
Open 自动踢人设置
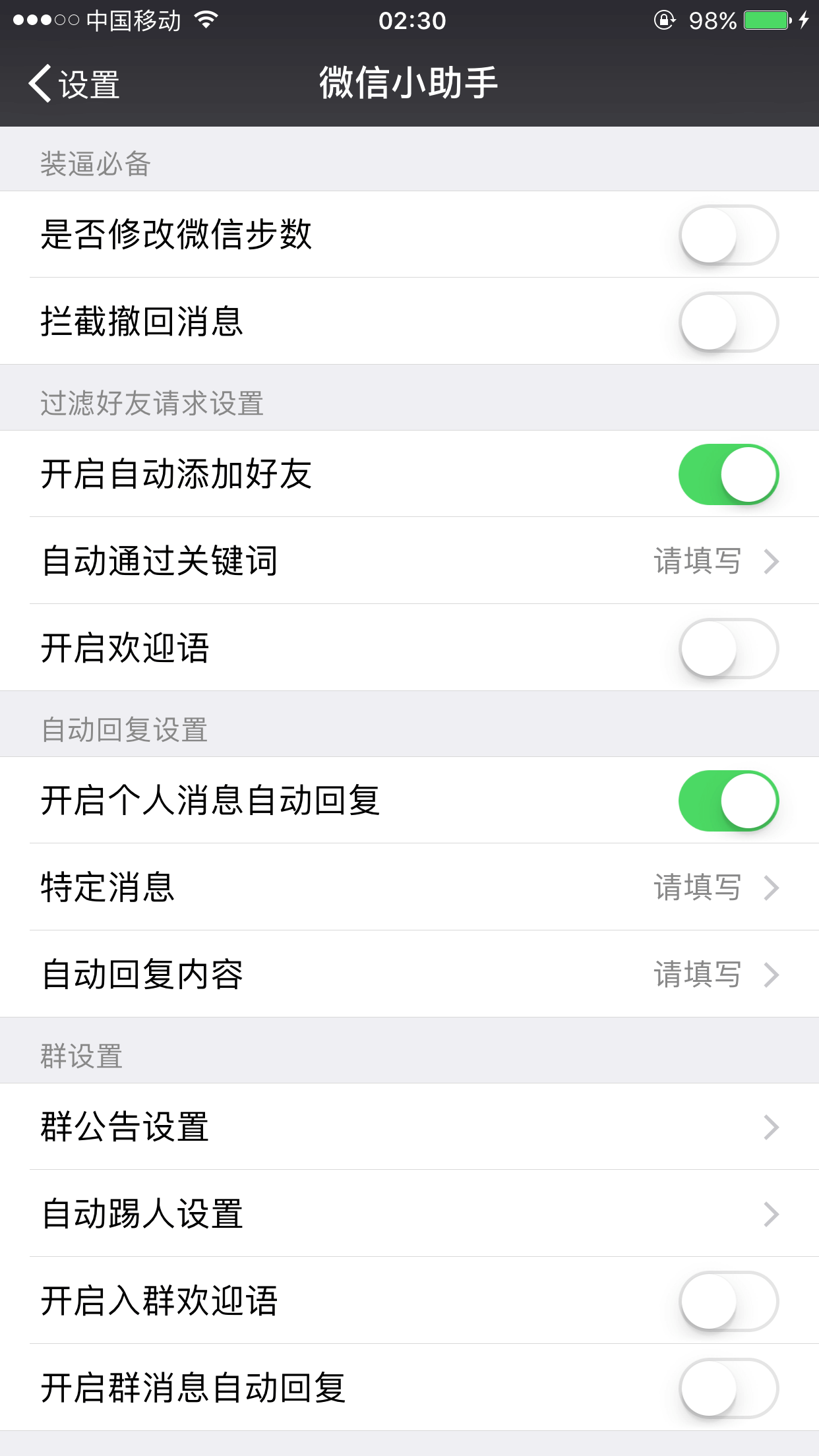[409, 1214]
